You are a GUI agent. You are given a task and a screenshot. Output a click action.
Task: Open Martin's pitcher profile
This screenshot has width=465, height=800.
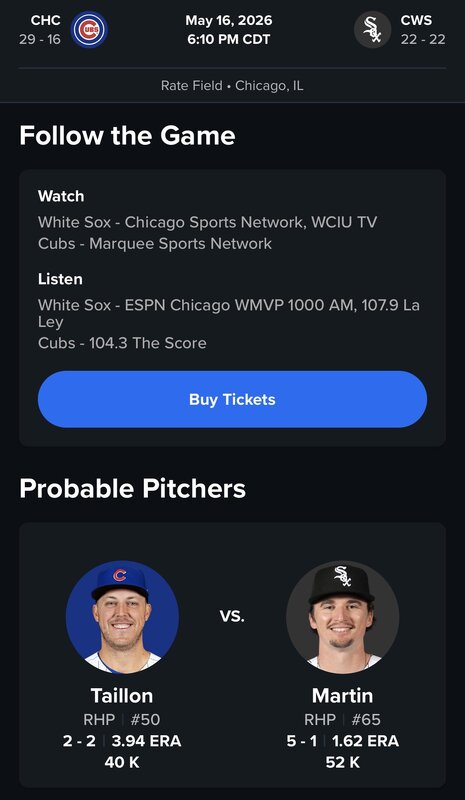pyautogui.click(x=342, y=617)
